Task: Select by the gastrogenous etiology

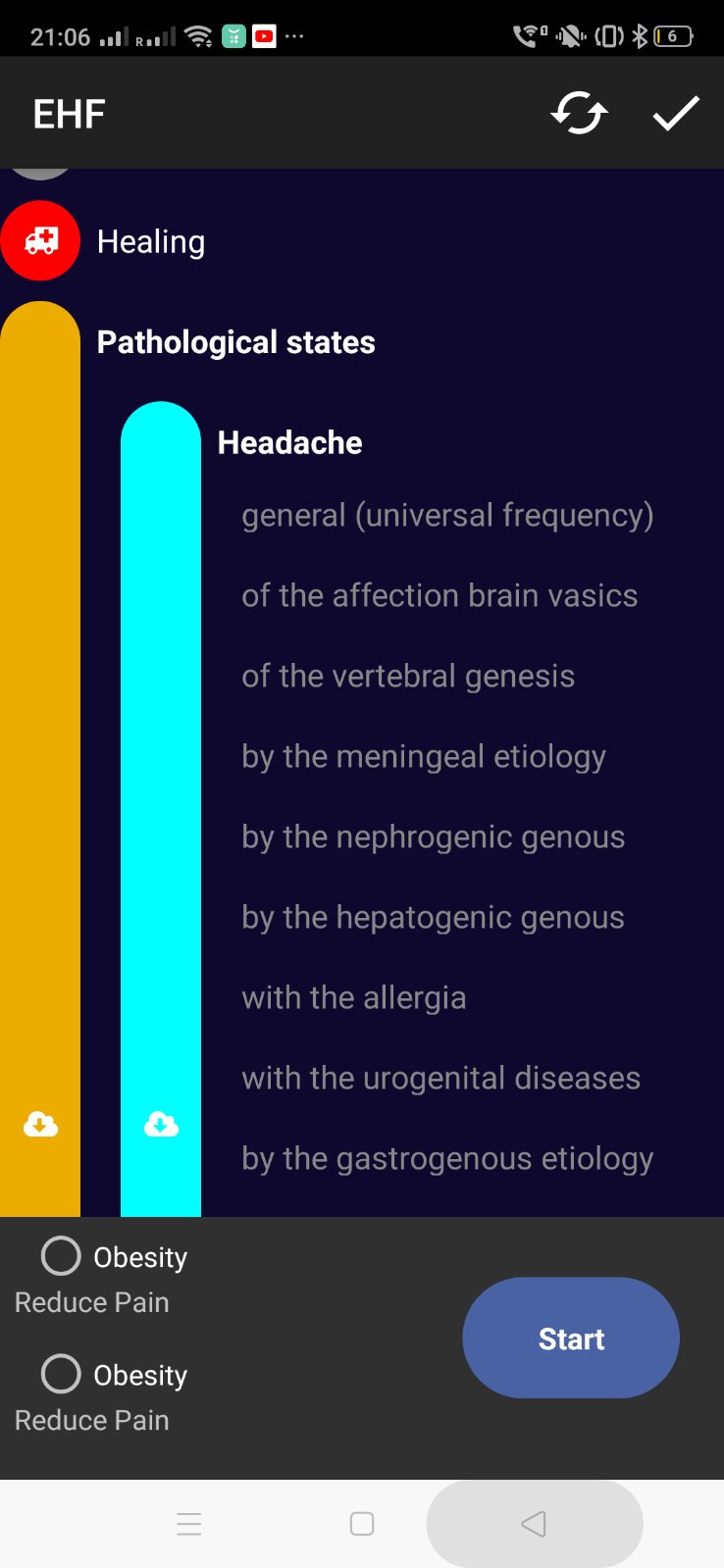Action: (x=447, y=1158)
